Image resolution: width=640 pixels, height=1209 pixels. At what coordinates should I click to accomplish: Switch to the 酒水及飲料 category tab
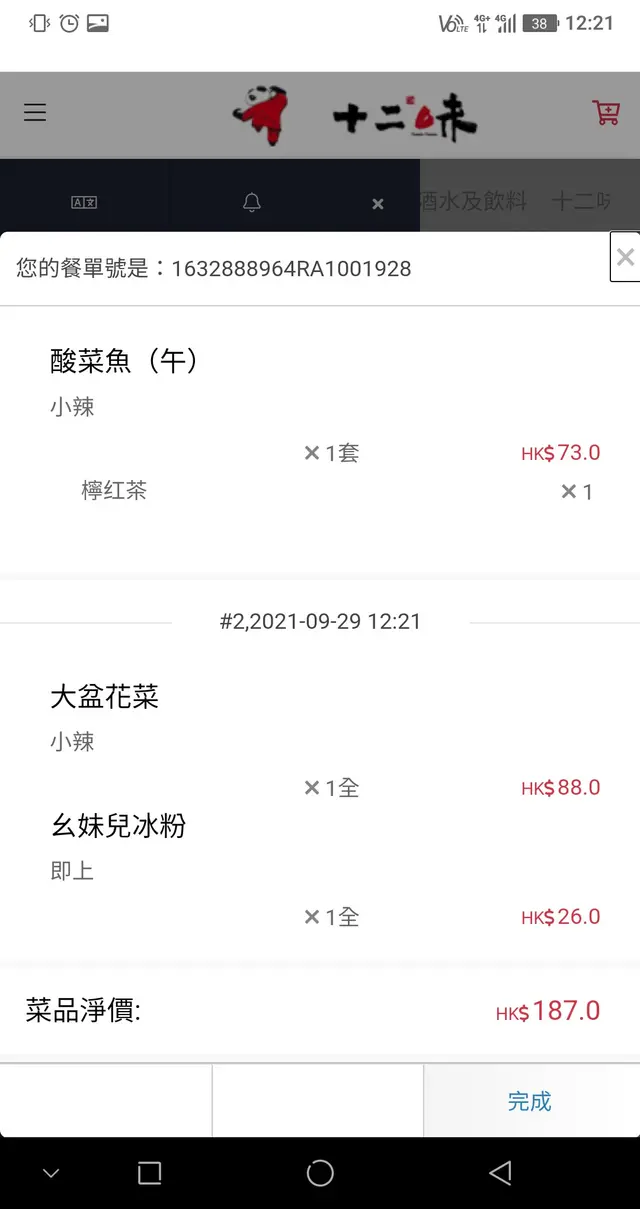pyautogui.click(x=474, y=201)
